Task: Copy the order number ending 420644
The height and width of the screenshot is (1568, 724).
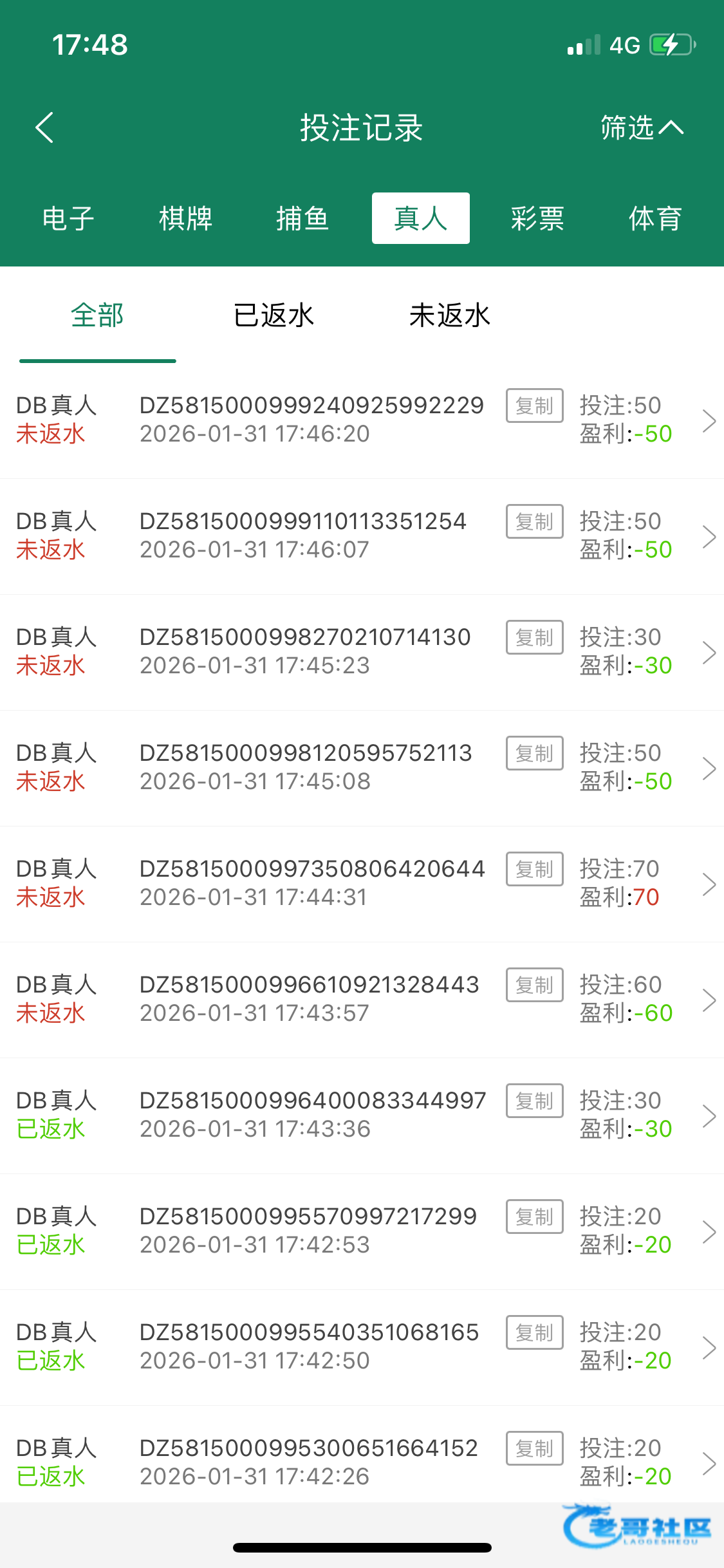Action: 534,869
